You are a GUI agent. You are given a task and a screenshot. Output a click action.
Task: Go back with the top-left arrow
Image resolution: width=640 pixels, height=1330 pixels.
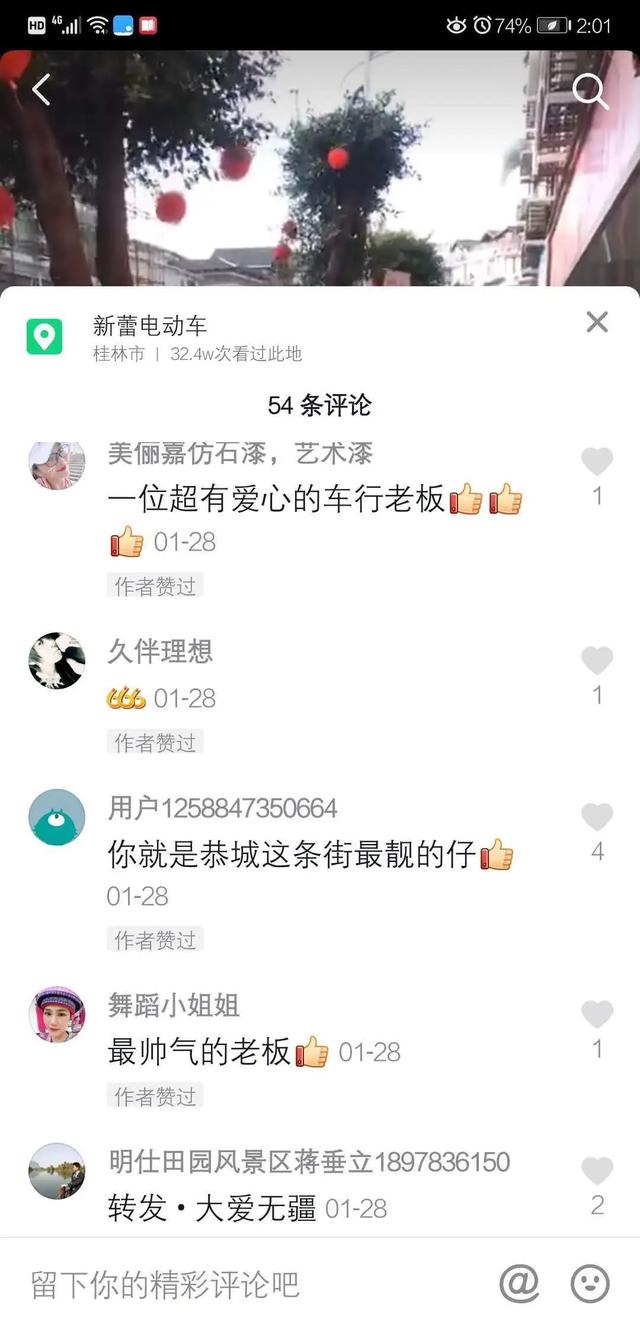41,90
